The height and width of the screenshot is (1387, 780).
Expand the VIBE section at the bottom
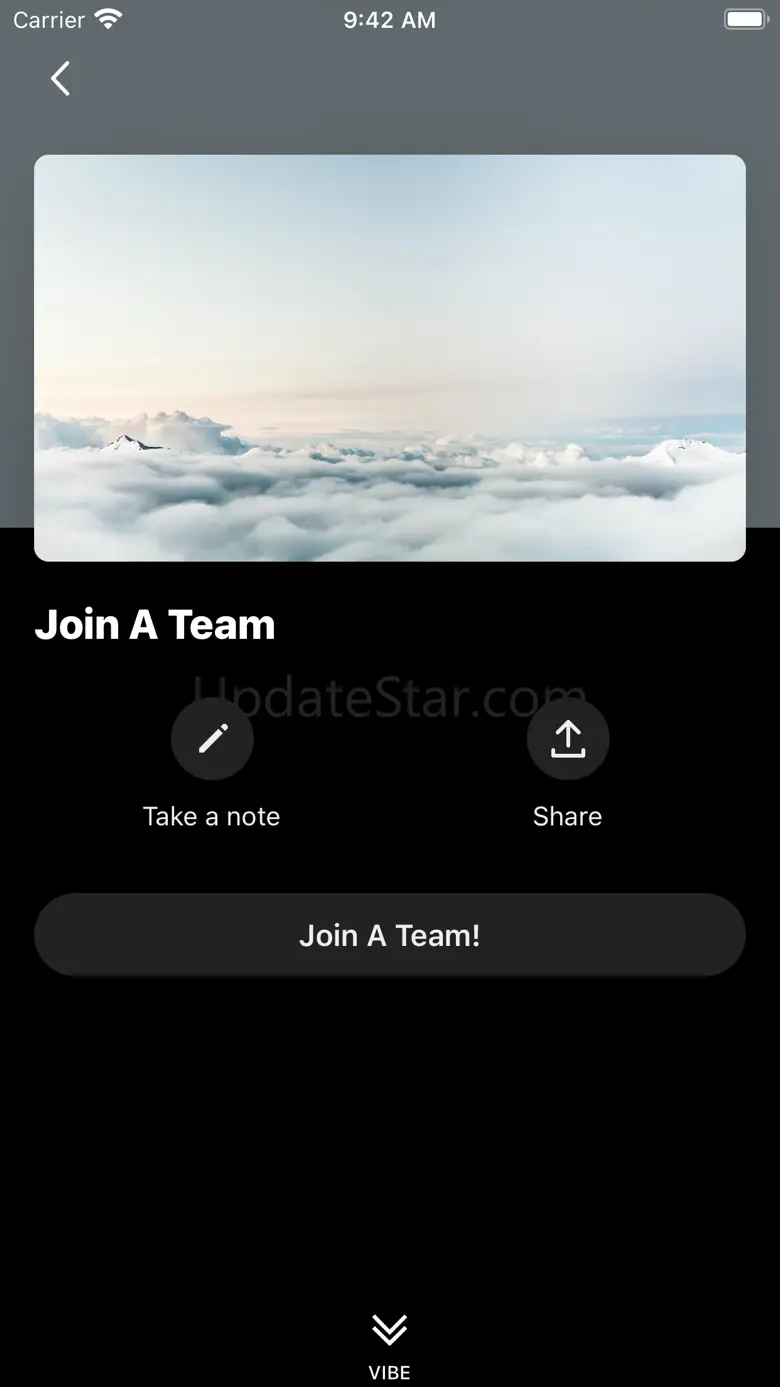(x=389, y=1341)
